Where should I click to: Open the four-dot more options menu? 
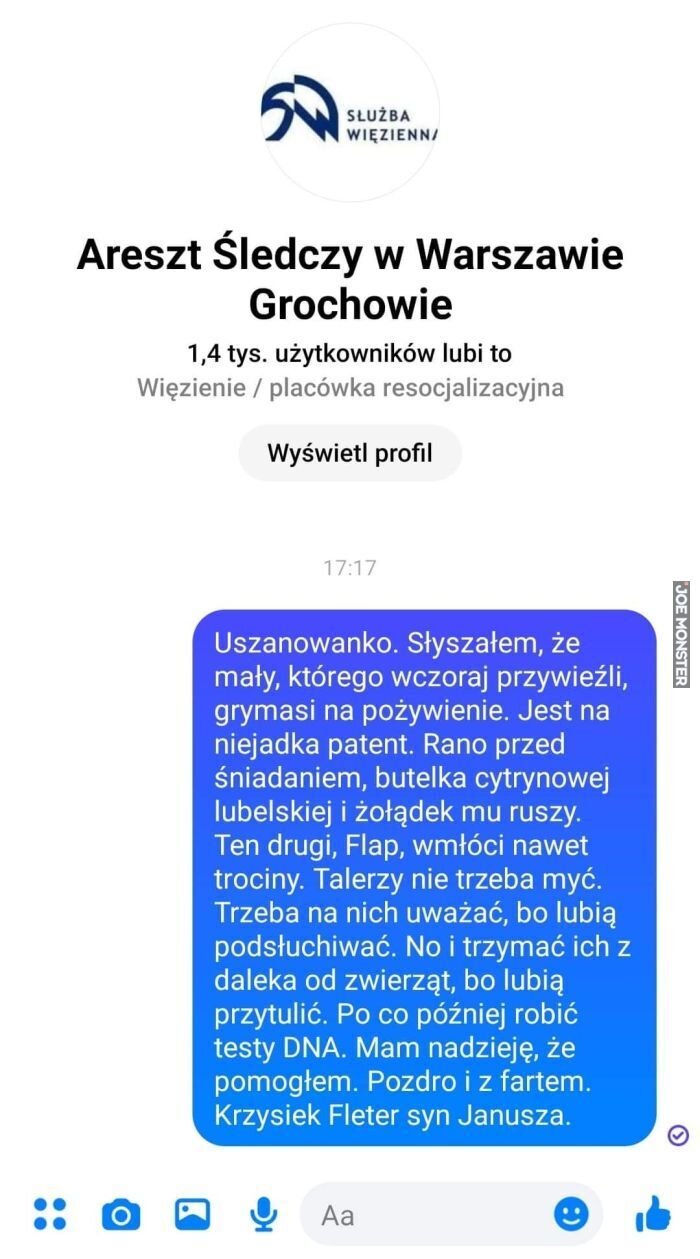(x=50, y=1214)
